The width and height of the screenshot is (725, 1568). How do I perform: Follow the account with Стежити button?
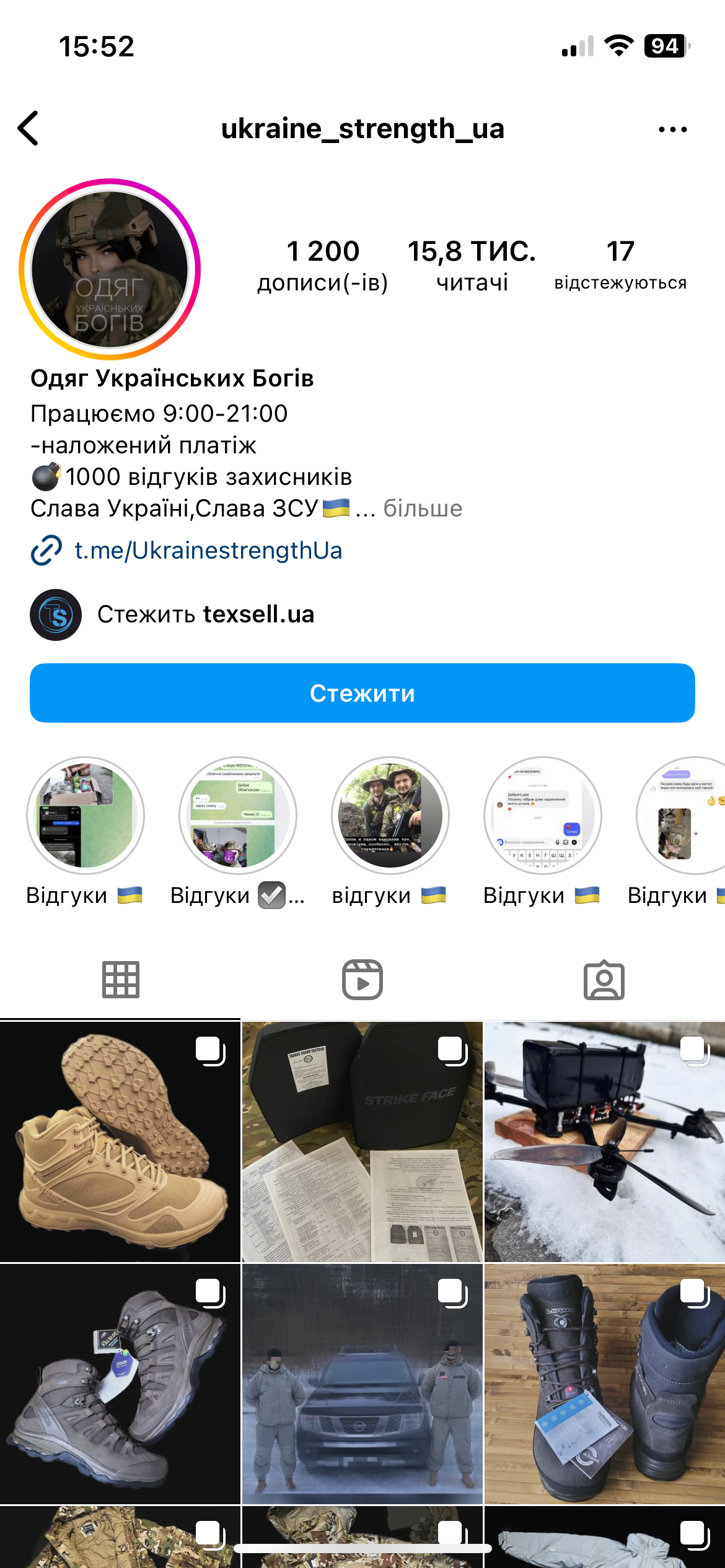tap(362, 693)
